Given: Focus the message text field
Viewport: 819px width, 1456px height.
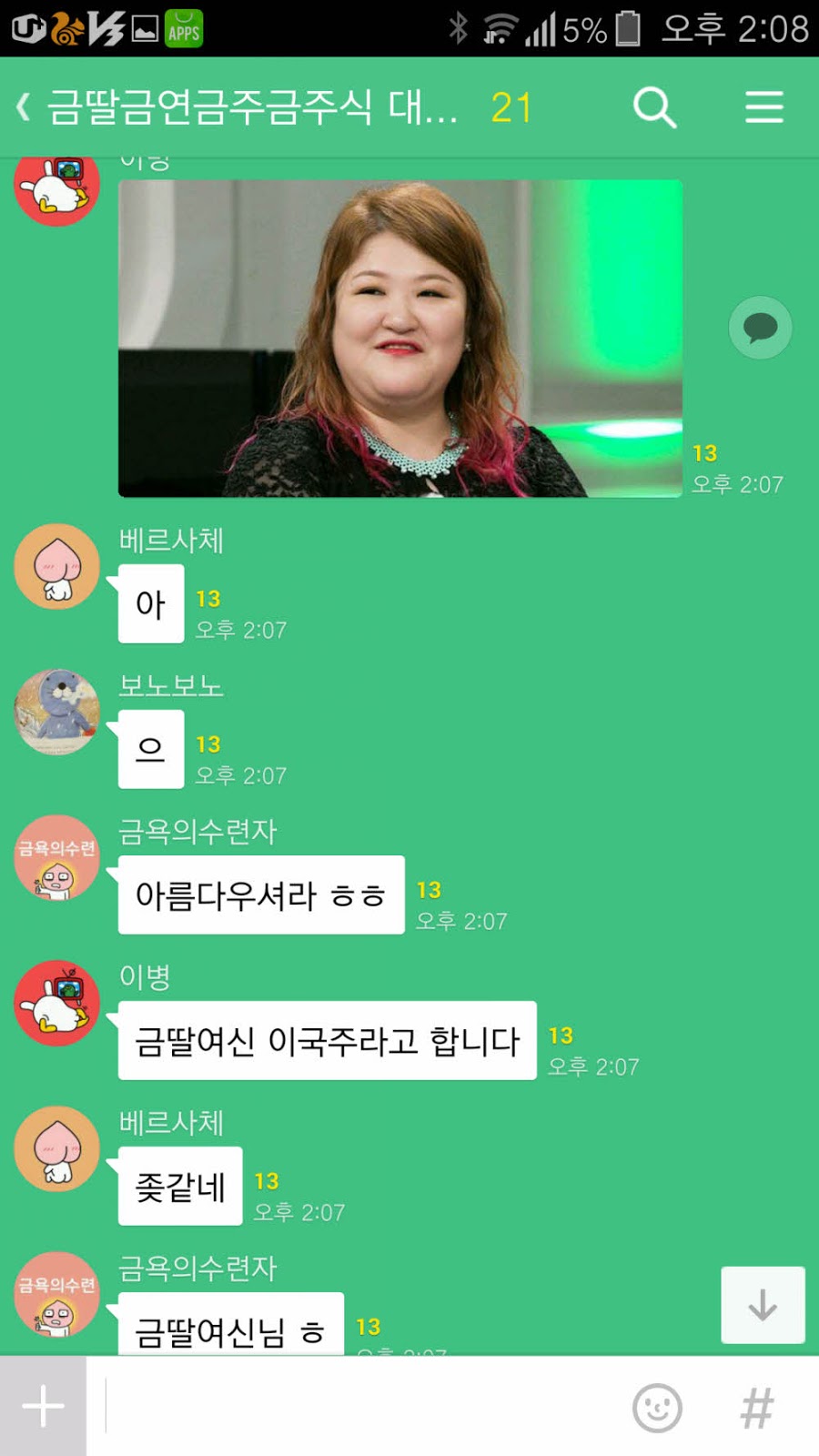Looking at the screenshot, I should coord(364,1406).
